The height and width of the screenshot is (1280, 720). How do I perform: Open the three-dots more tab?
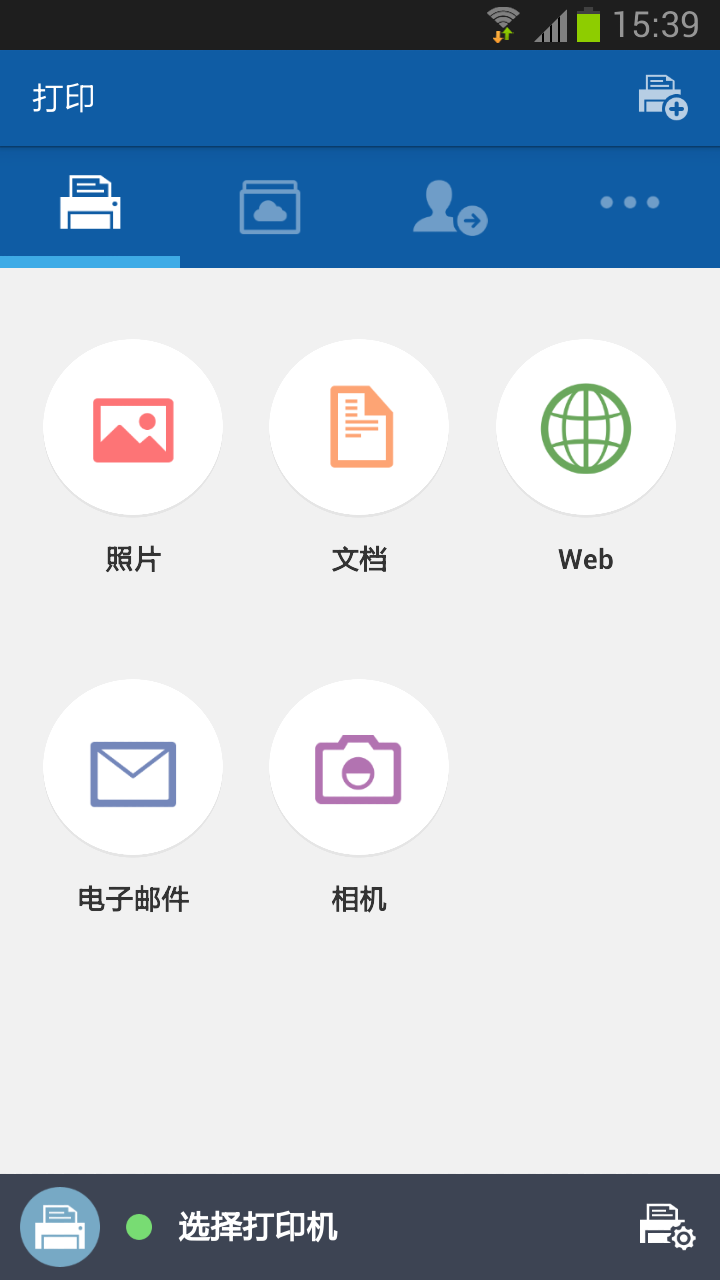[630, 203]
